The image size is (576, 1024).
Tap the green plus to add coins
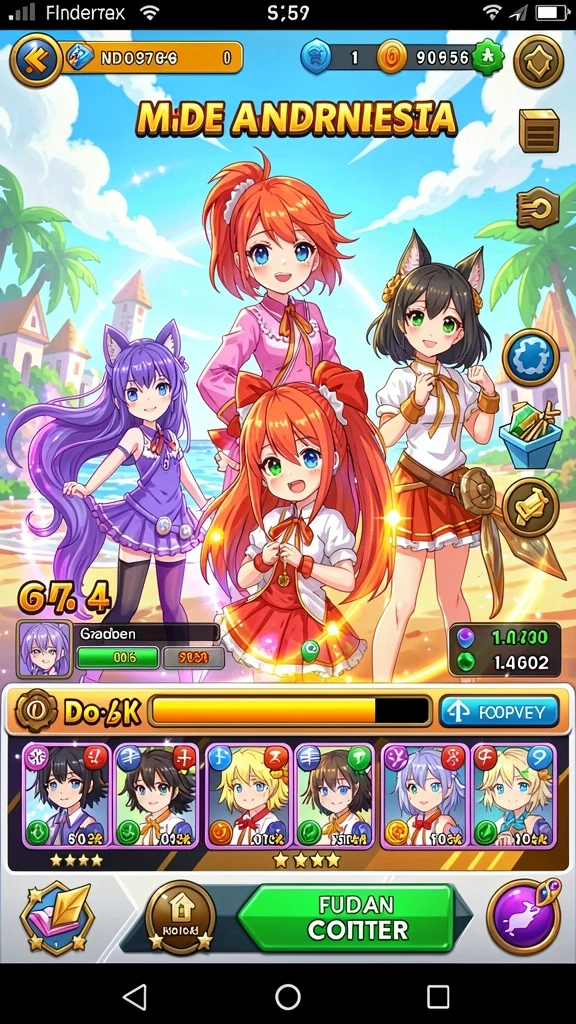point(488,59)
